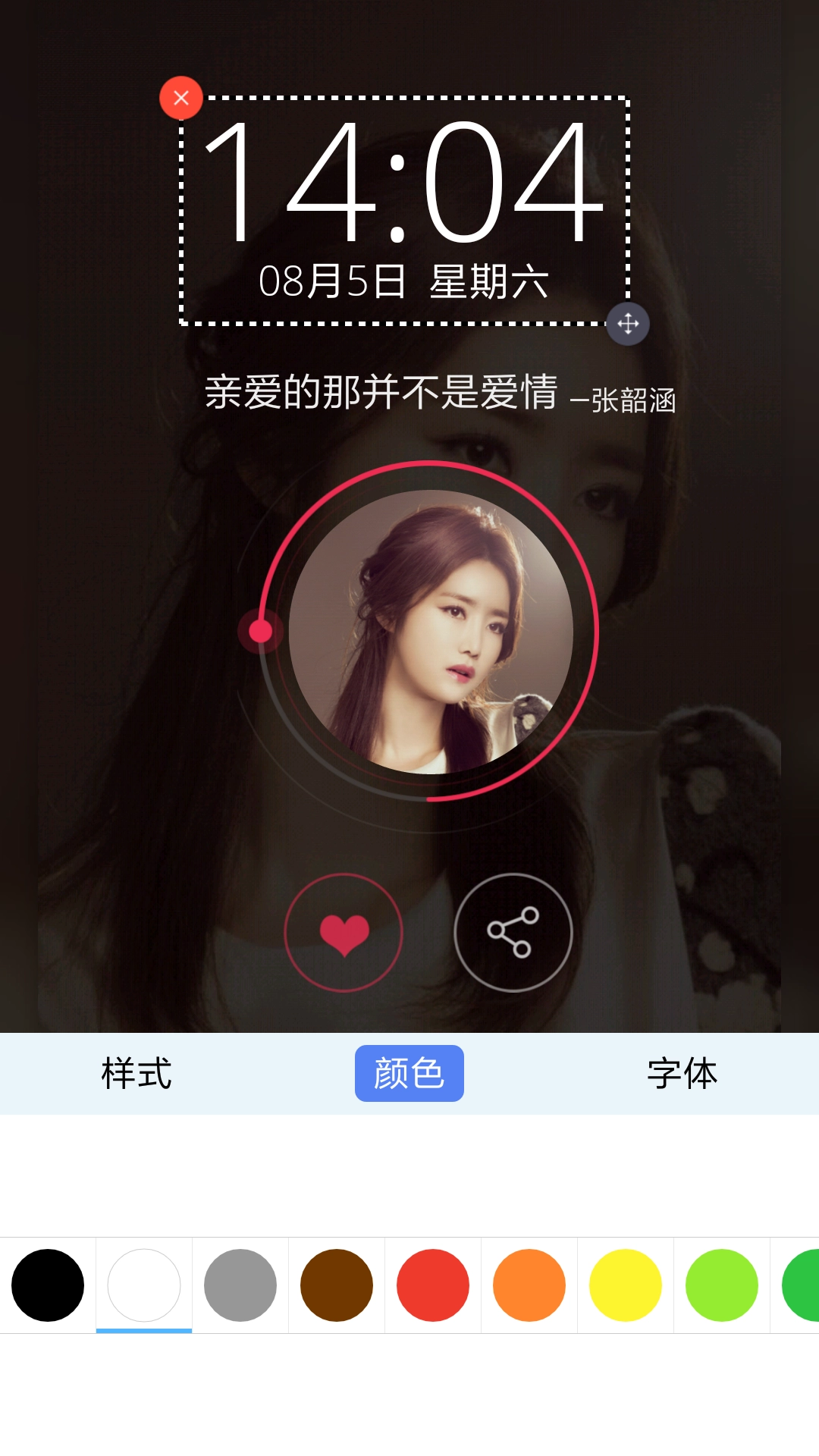Like the song with the heart button
The width and height of the screenshot is (819, 1456).
coord(344,933)
